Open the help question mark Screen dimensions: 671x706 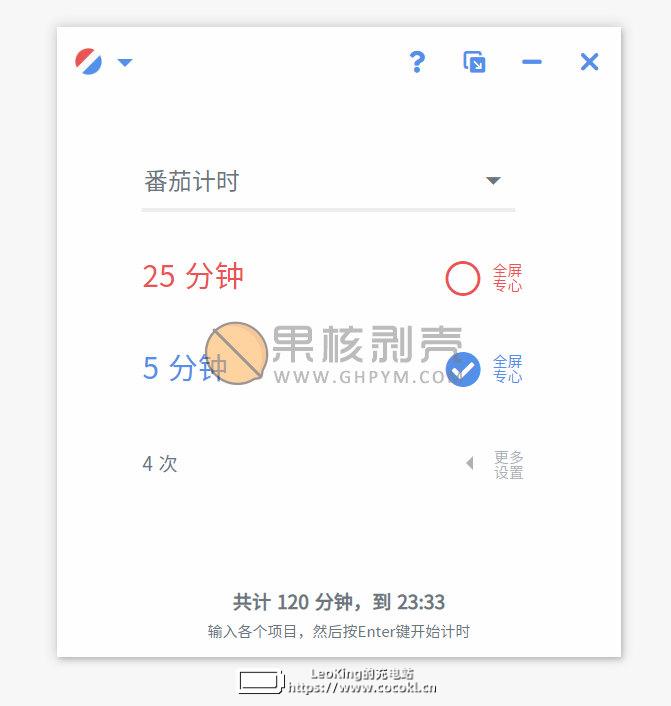(417, 62)
